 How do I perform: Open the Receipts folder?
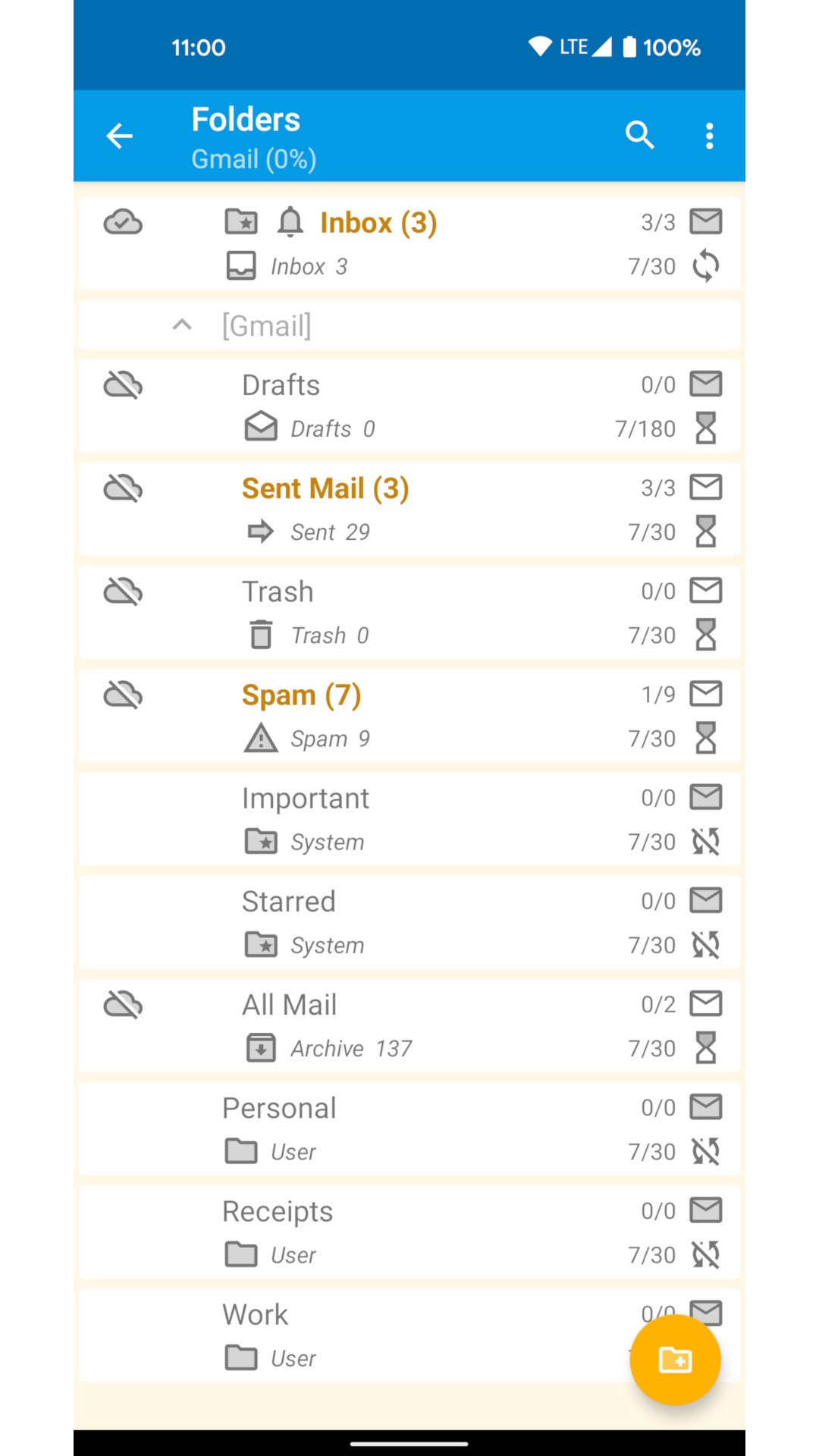click(278, 1212)
